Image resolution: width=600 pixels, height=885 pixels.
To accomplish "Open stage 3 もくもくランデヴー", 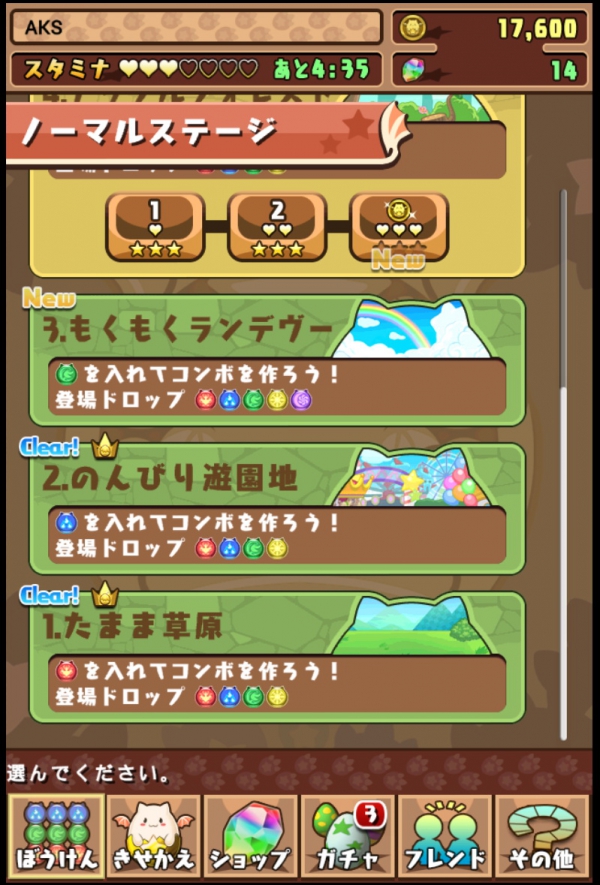I will tap(276, 355).
